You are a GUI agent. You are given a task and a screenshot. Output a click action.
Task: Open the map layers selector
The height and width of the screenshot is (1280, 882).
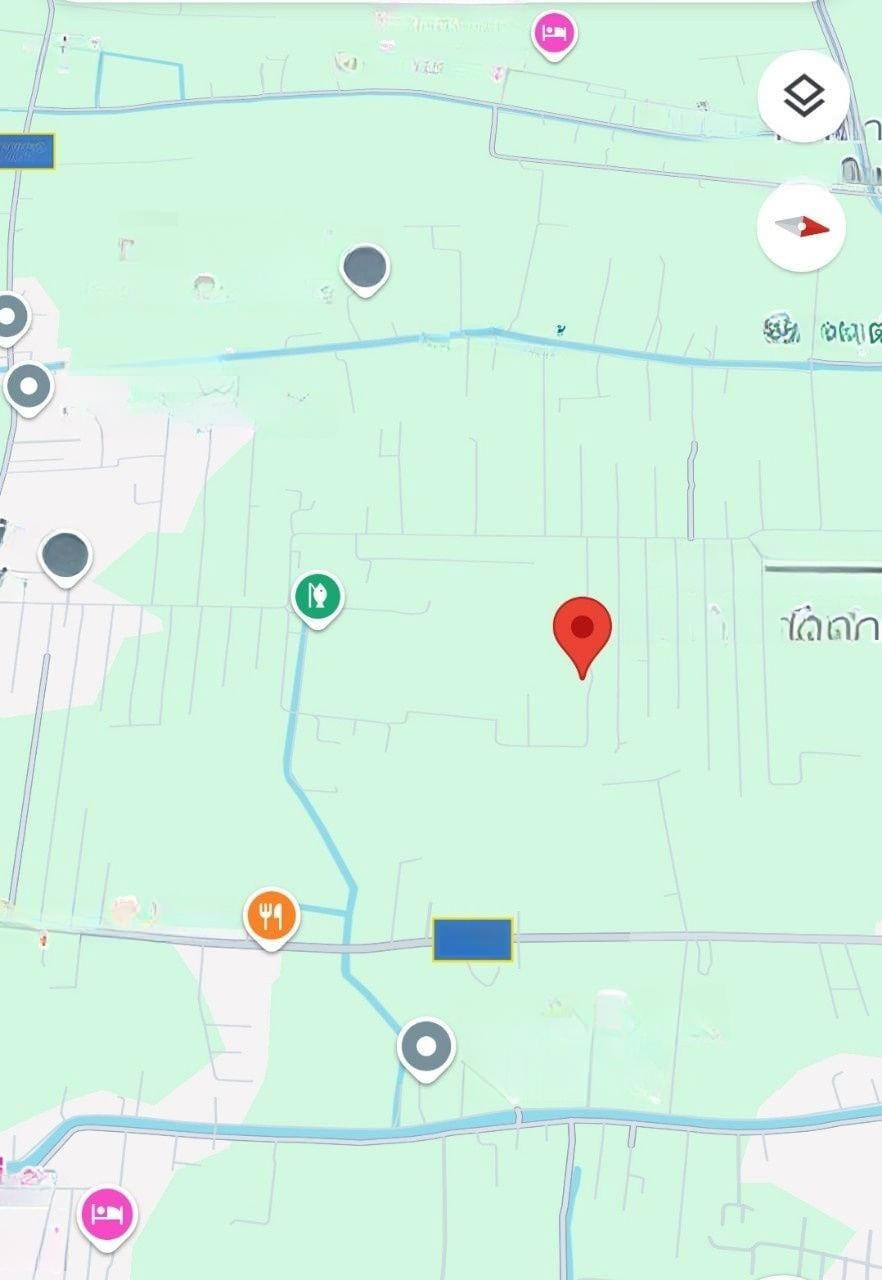[x=803, y=97]
